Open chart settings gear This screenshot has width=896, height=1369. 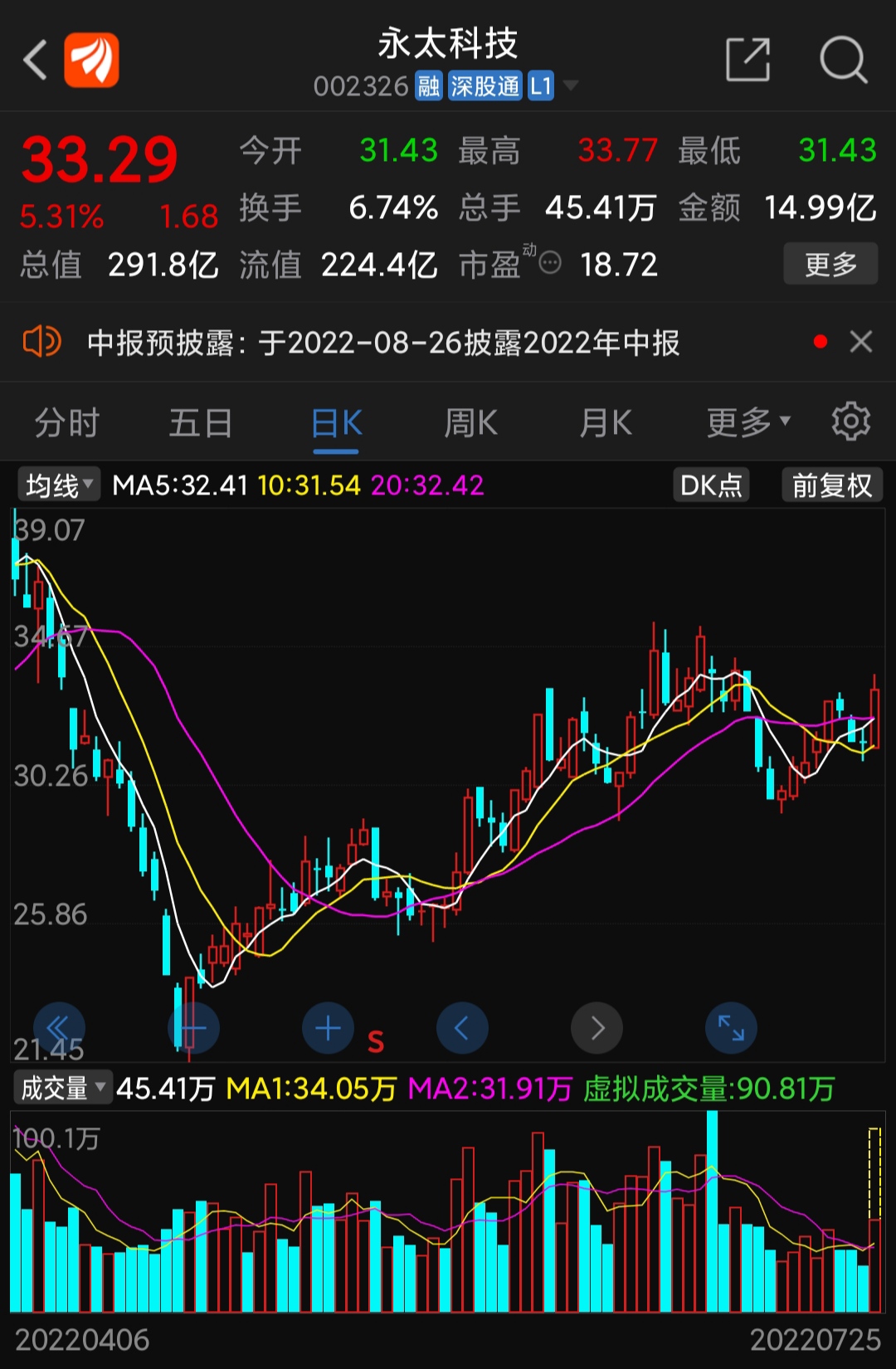click(850, 422)
